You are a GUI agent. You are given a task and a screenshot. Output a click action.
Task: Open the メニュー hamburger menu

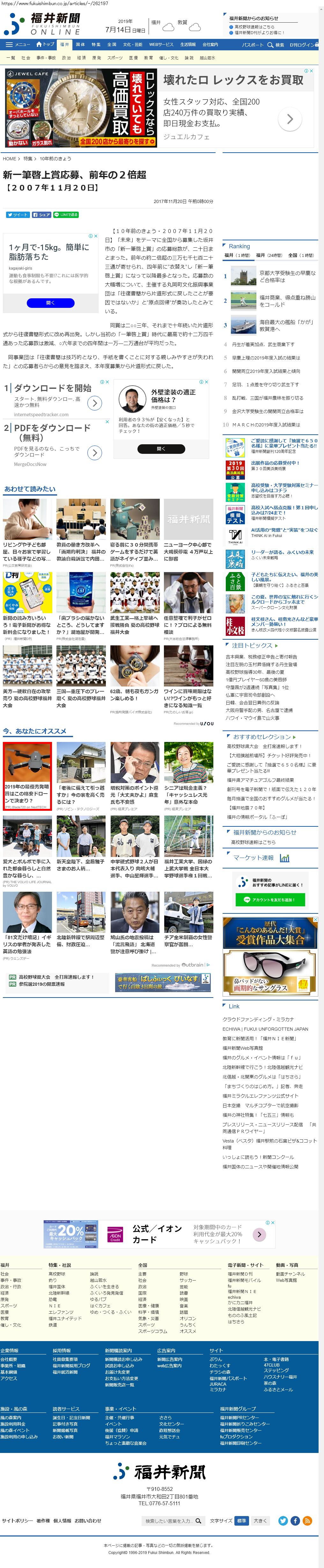click(x=18, y=44)
